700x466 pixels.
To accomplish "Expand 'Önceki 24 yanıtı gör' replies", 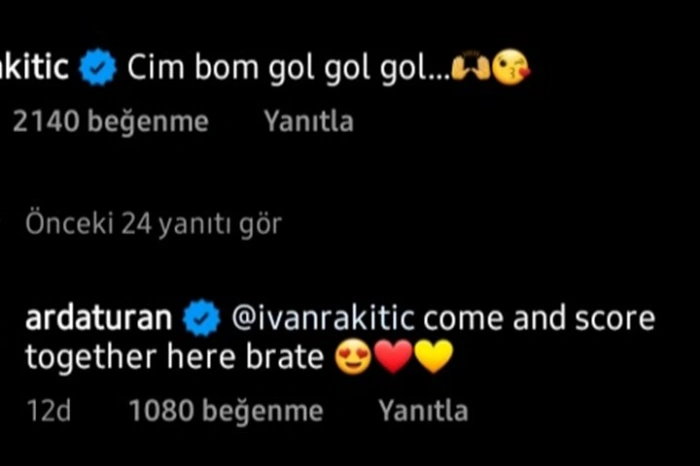I will (x=153, y=224).
